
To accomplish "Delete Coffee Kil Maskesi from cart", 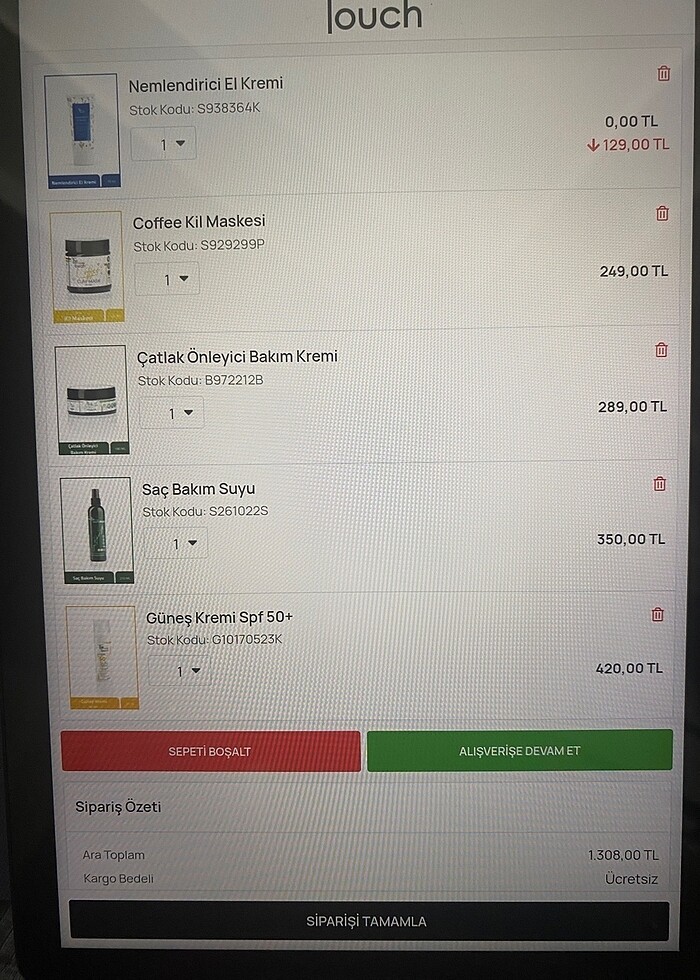I will click(x=662, y=213).
